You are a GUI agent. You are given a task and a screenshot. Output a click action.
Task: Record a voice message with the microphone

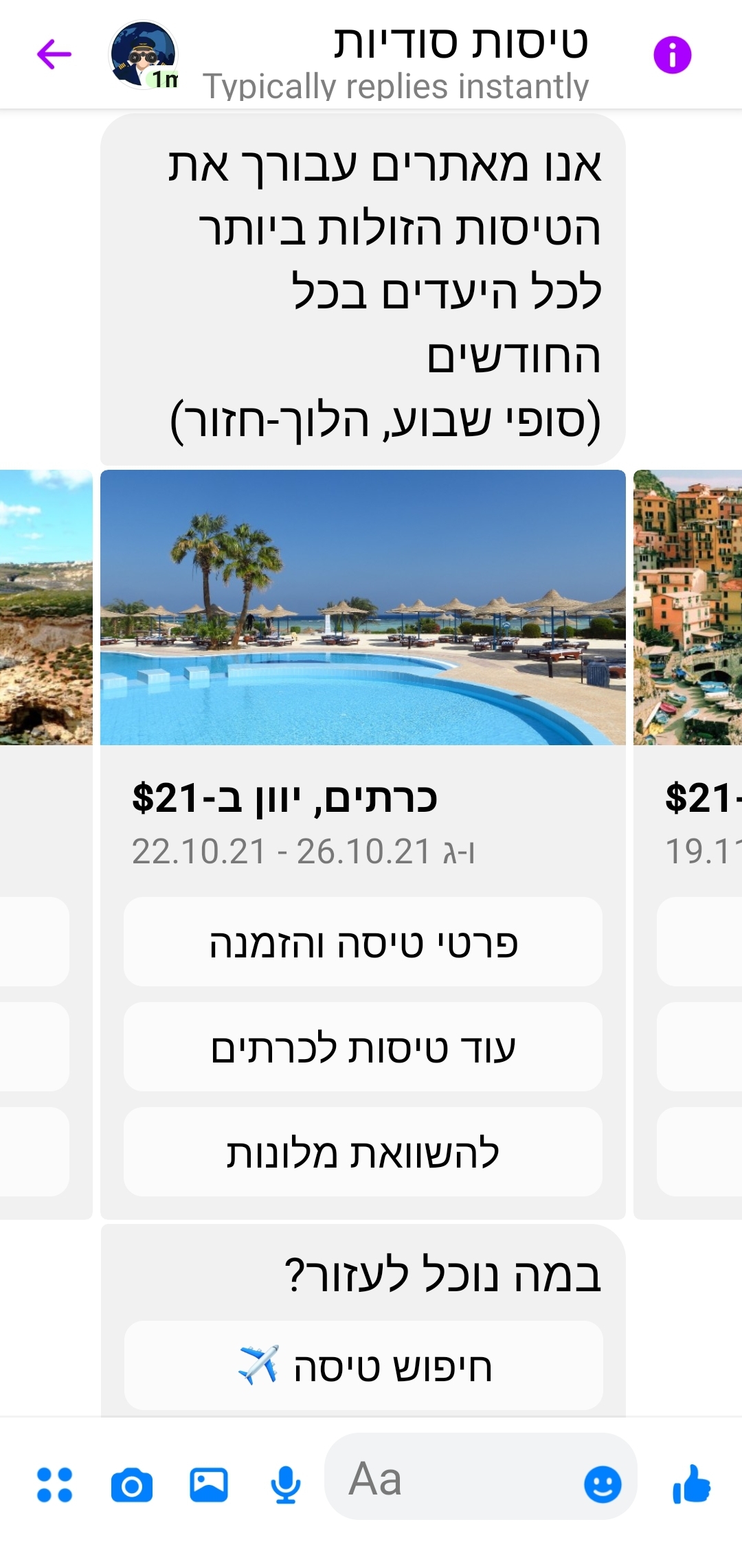click(x=286, y=1485)
